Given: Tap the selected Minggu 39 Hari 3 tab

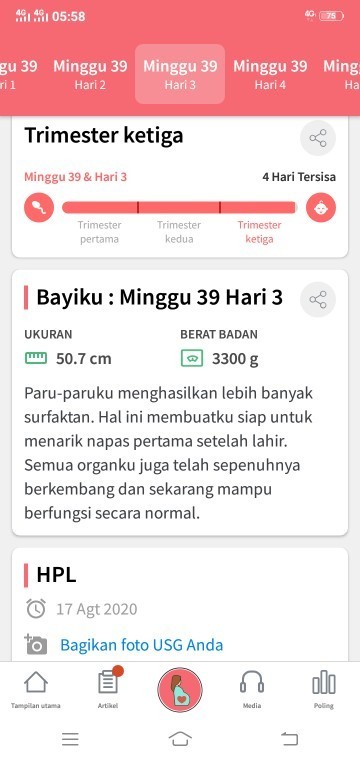Looking at the screenshot, I should click(180, 74).
